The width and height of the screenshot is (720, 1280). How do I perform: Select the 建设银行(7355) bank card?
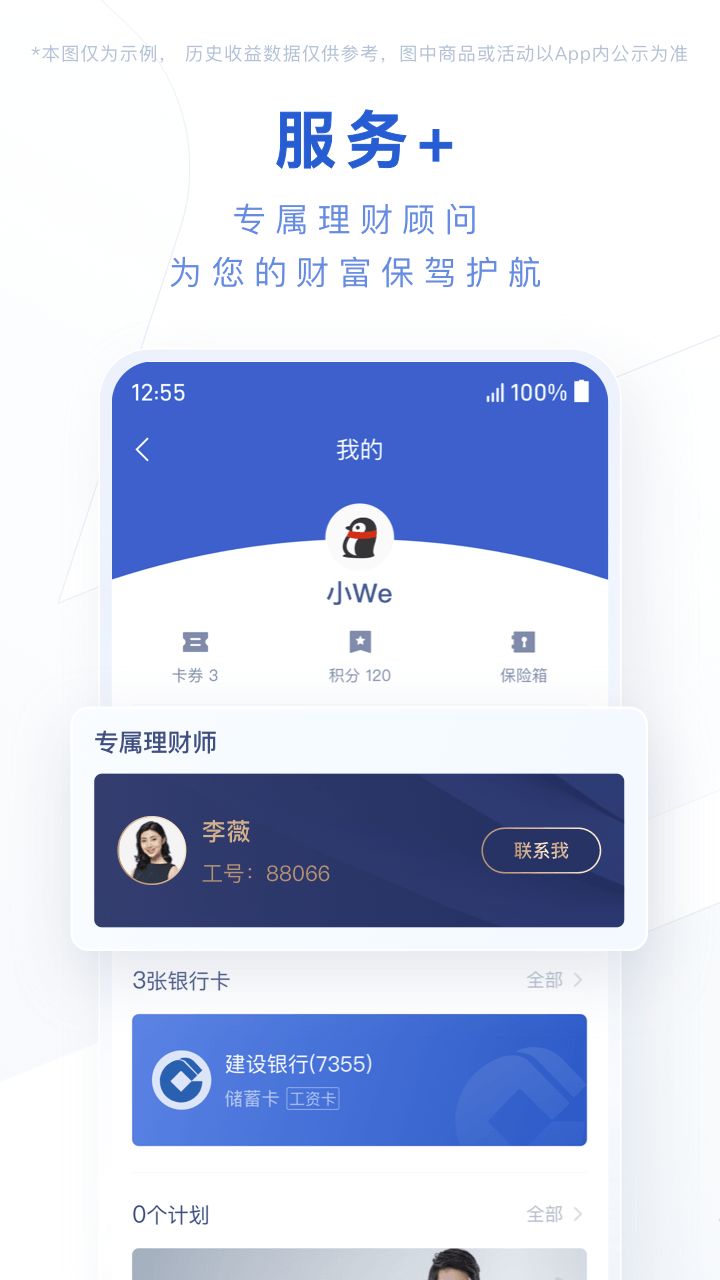[359, 1080]
